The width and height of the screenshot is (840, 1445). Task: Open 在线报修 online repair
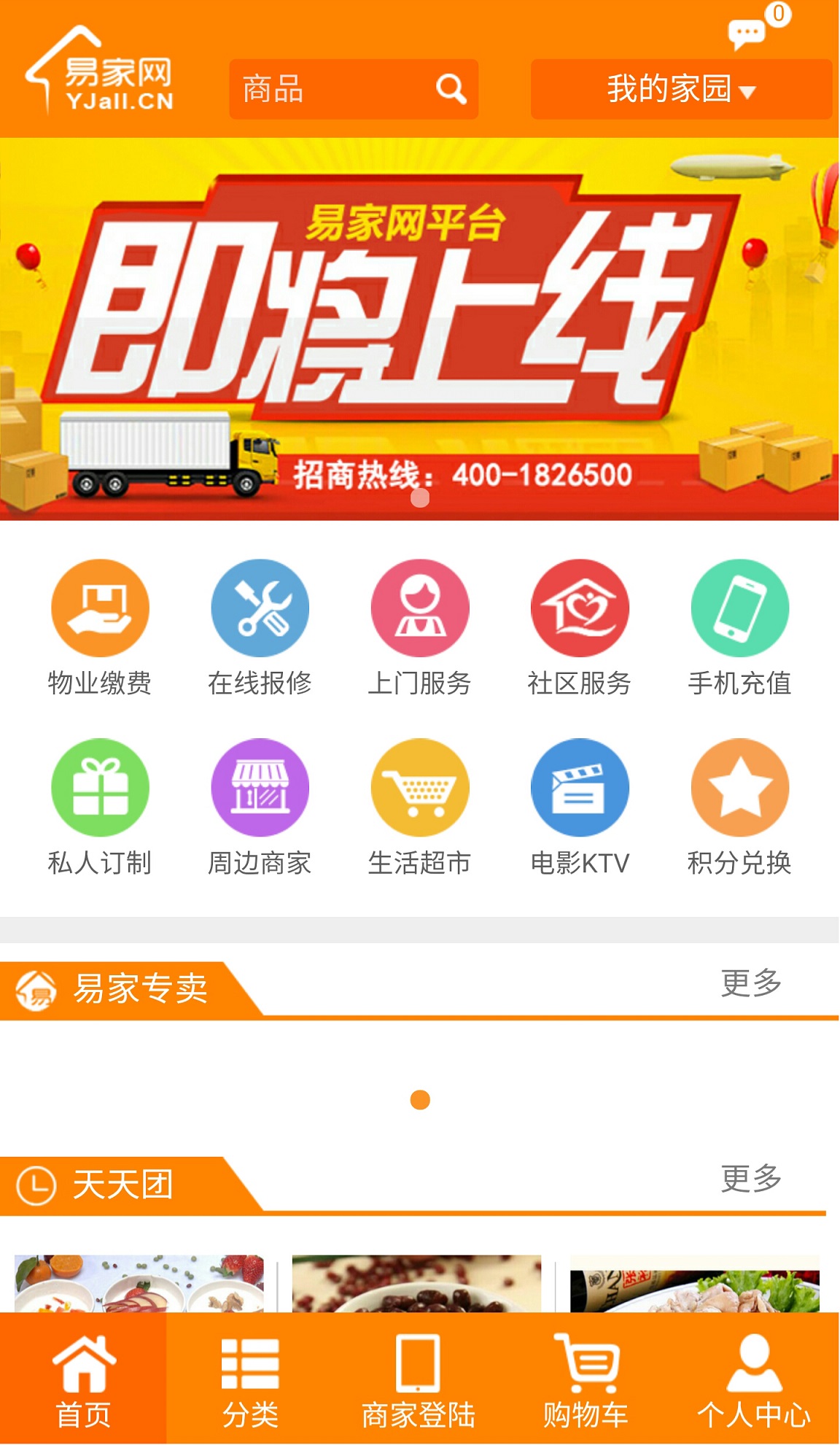click(x=260, y=627)
